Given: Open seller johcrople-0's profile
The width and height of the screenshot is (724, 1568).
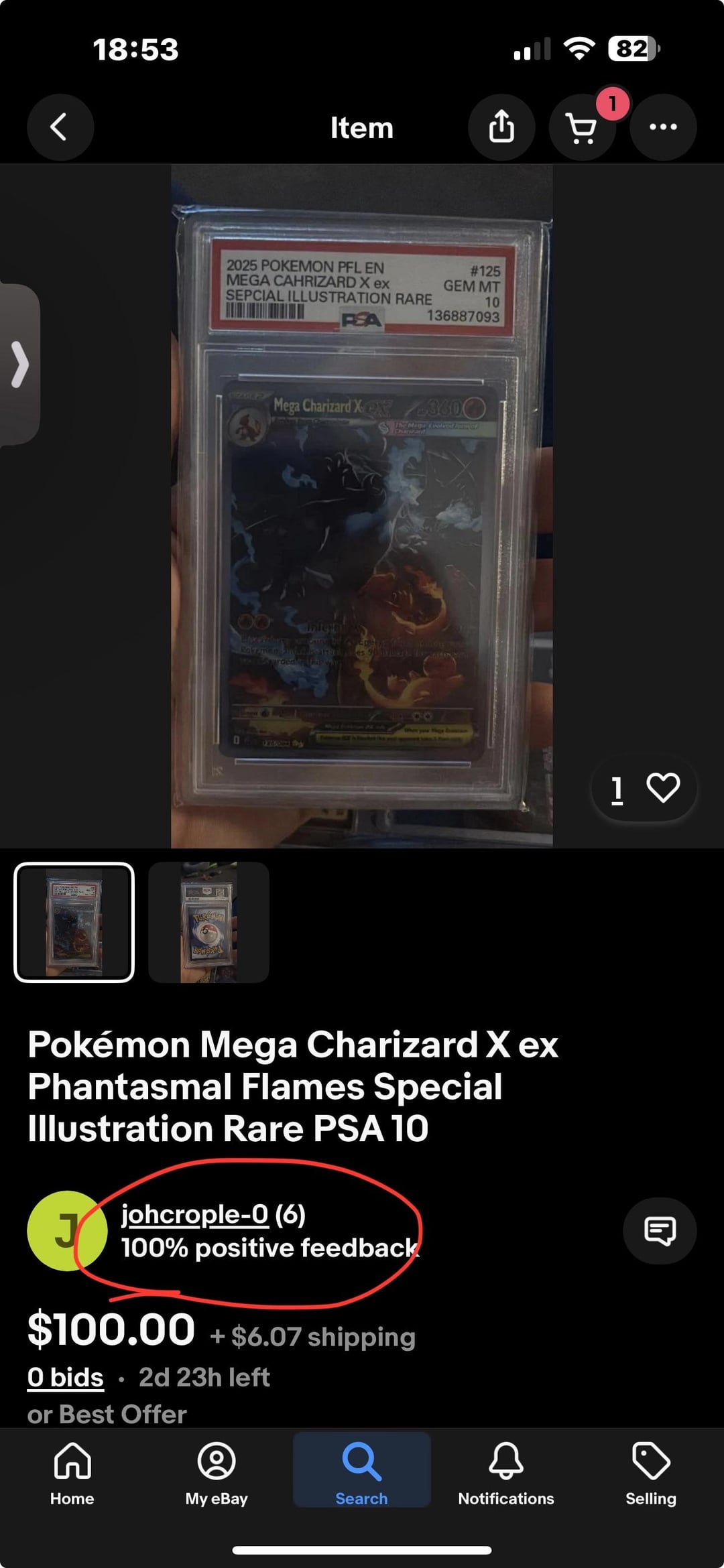Looking at the screenshot, I should click(x=194, y=1214).
